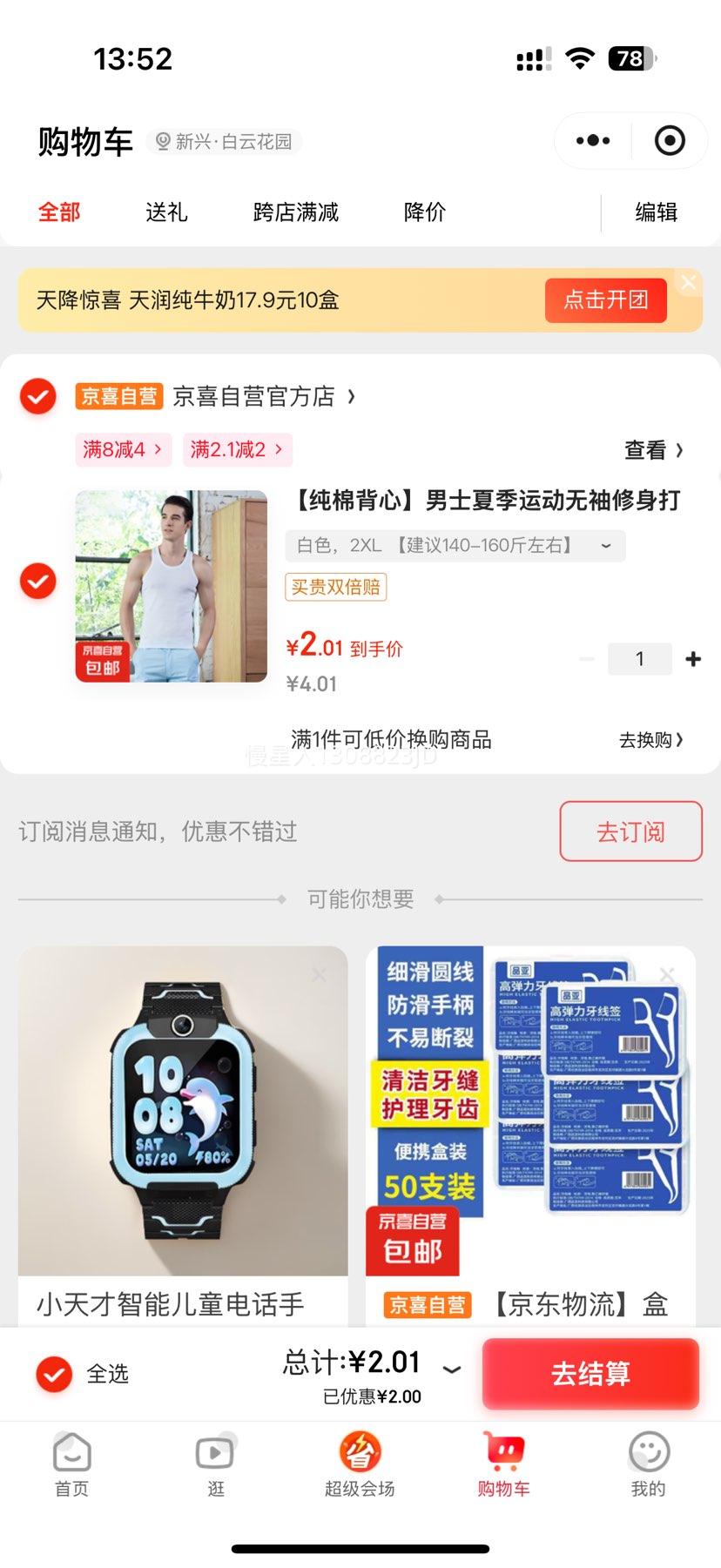
Task: Uncheck the 京喜自营官方店 store checkbox
Action: pyautogui.click(x=38, y=397)
